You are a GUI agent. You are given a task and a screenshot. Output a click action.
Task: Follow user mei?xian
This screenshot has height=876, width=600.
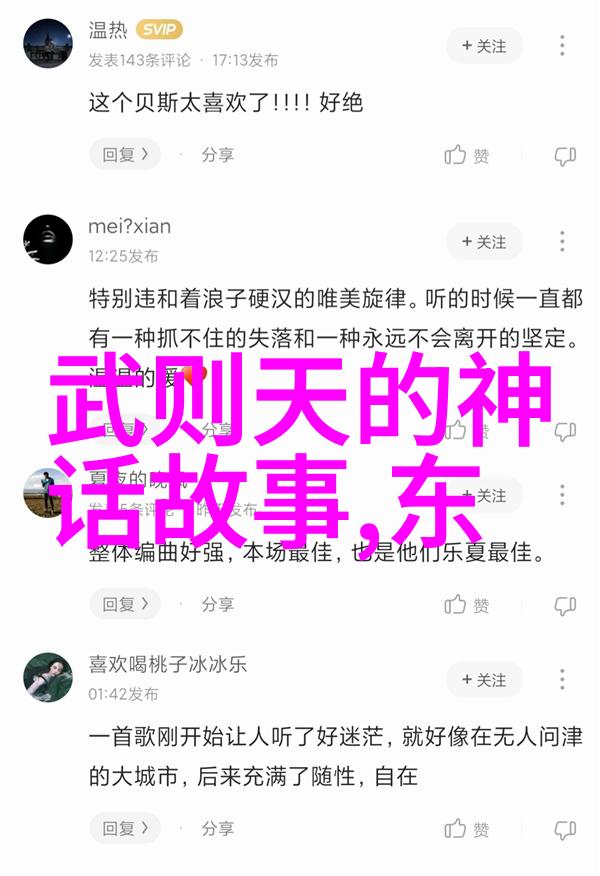485,242
